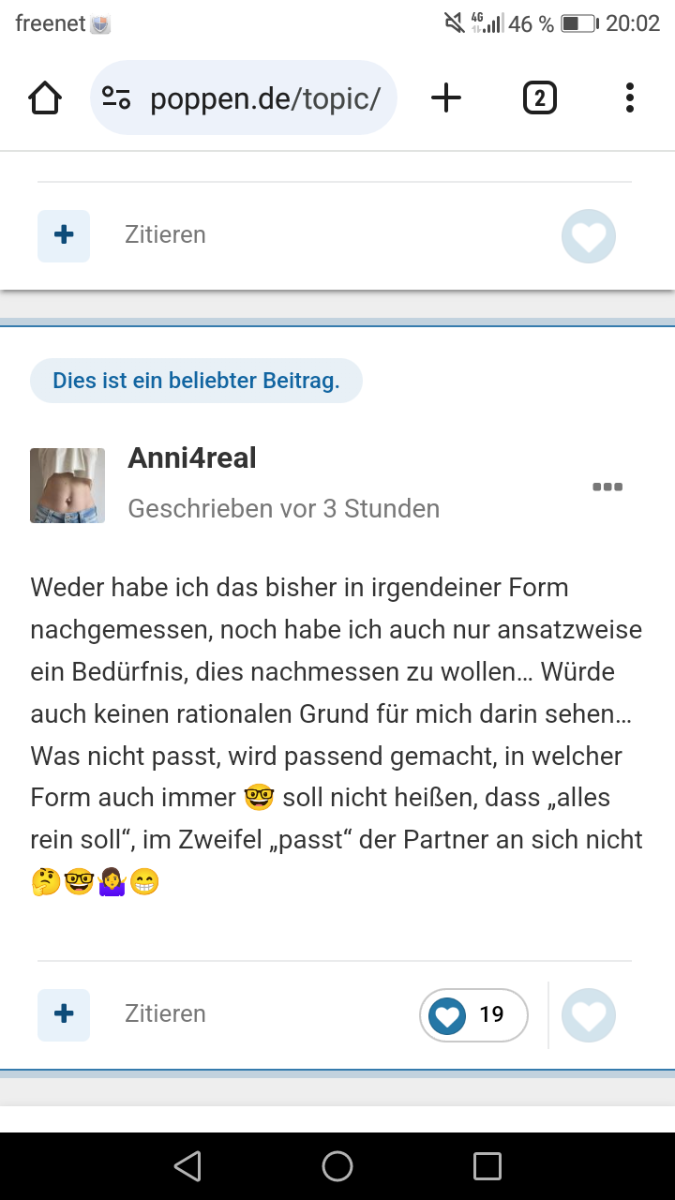
Task: Quote Anni4real's post via Zitieren
Action: click(165, 1013)
